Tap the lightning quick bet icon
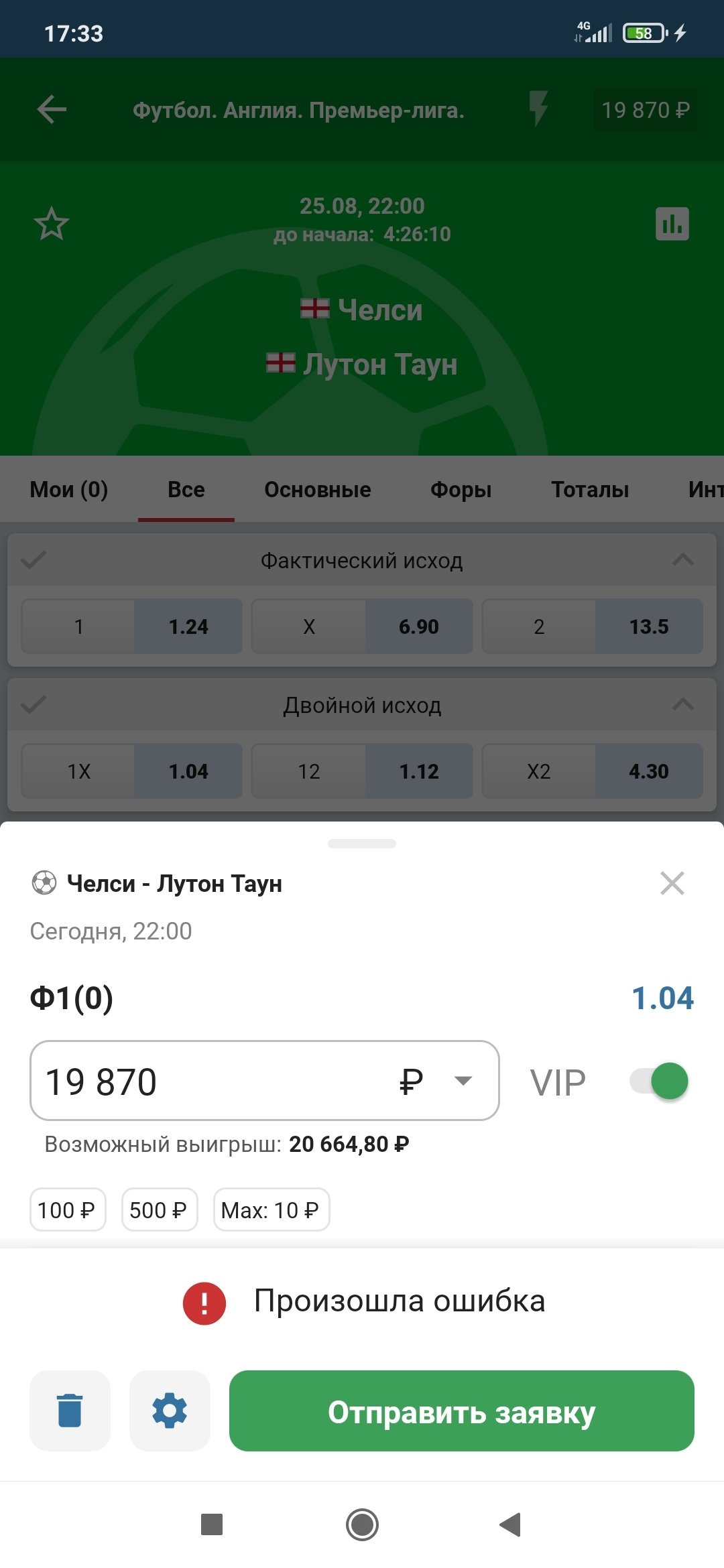The image size is (724, 1568). tap(538, 109)
